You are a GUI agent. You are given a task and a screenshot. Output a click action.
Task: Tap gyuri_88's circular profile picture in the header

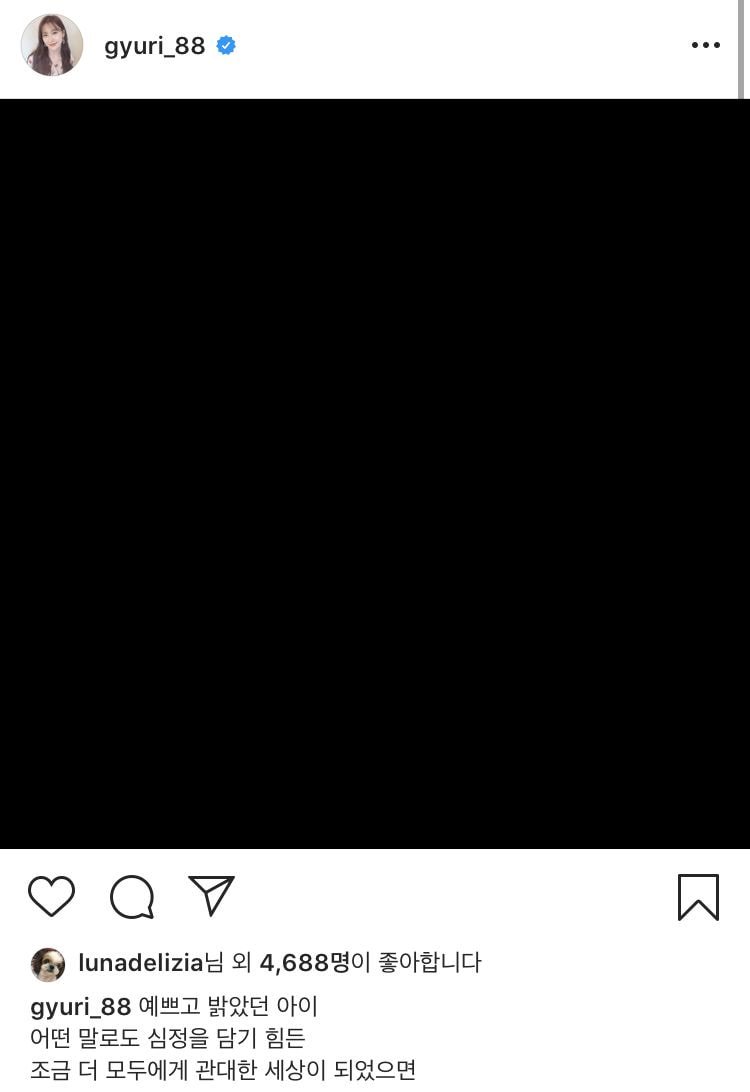[52, 45]
